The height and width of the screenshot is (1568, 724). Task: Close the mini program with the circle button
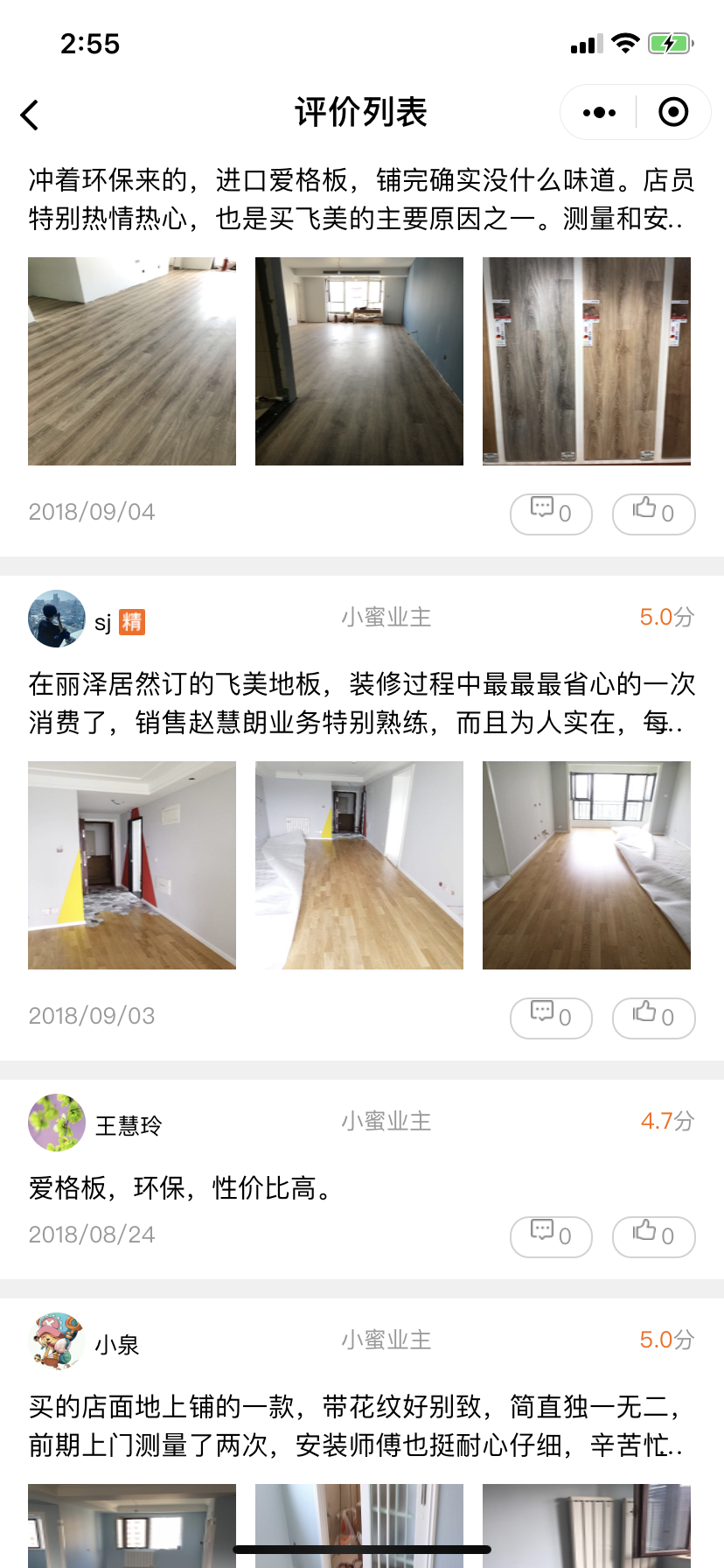673,113
